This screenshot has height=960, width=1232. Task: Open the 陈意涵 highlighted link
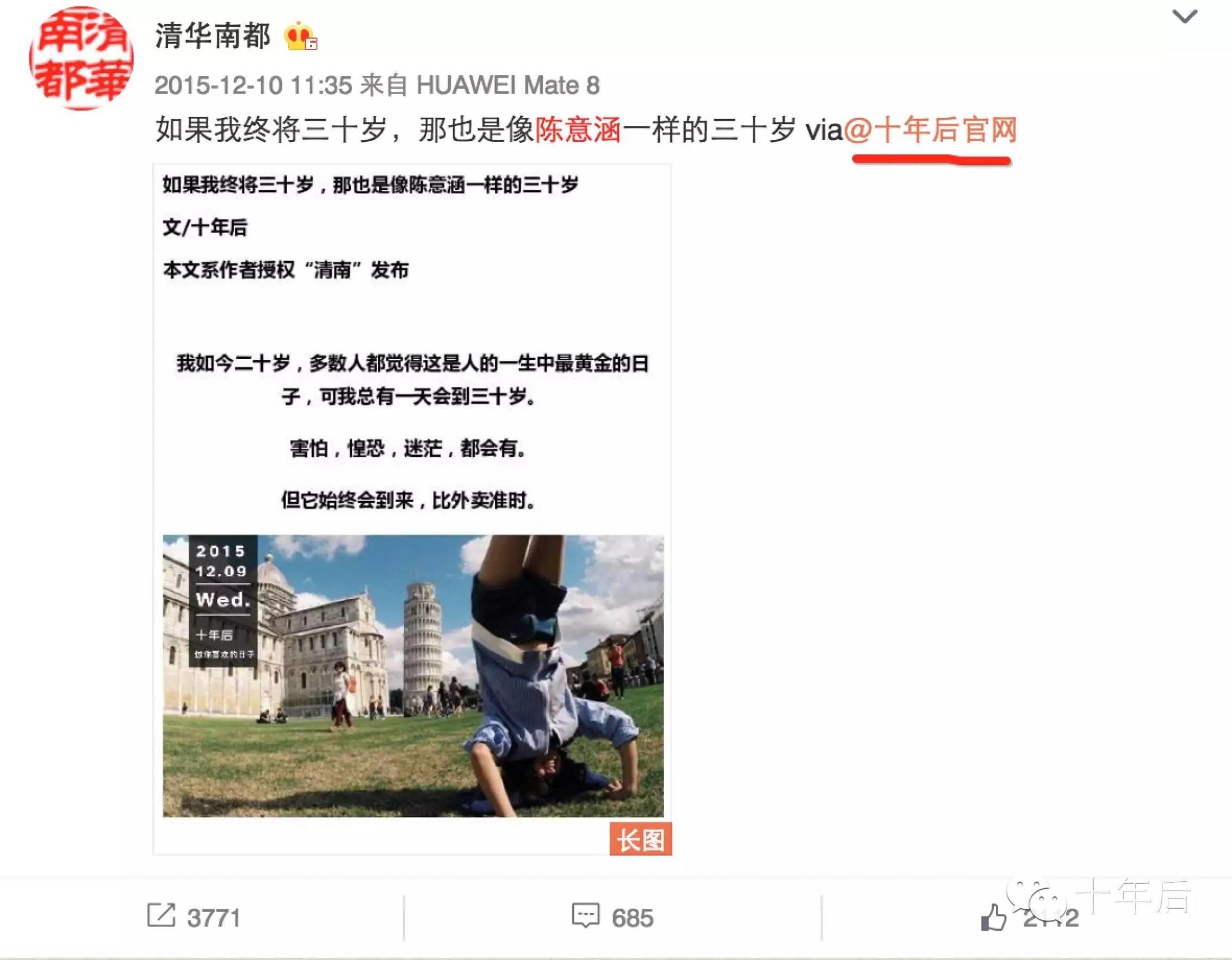pyautogui.click(x=577, y=130)
